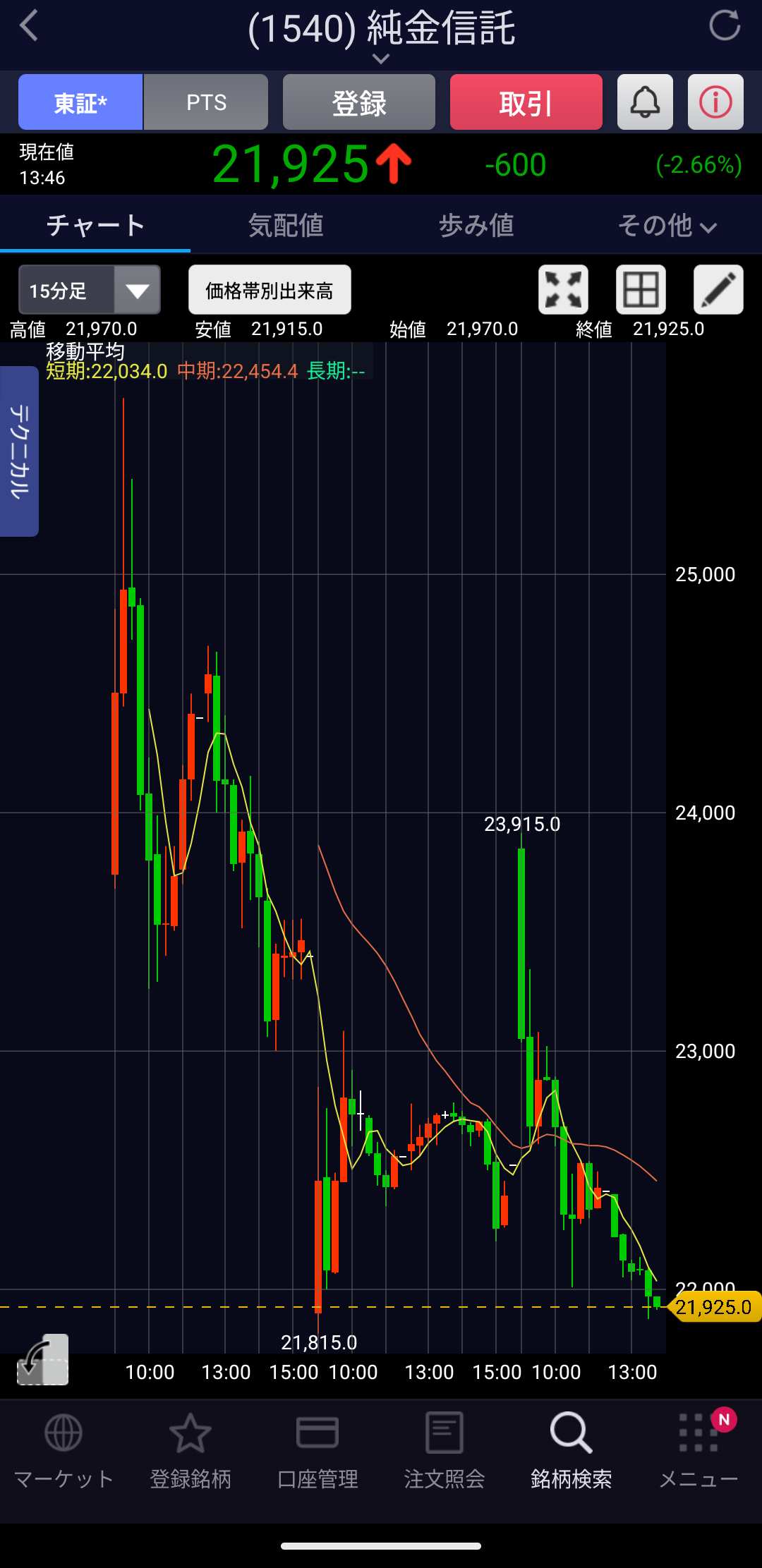Switch to PTS market
Screen dimensions: 762x1568
tap(206, 103)
